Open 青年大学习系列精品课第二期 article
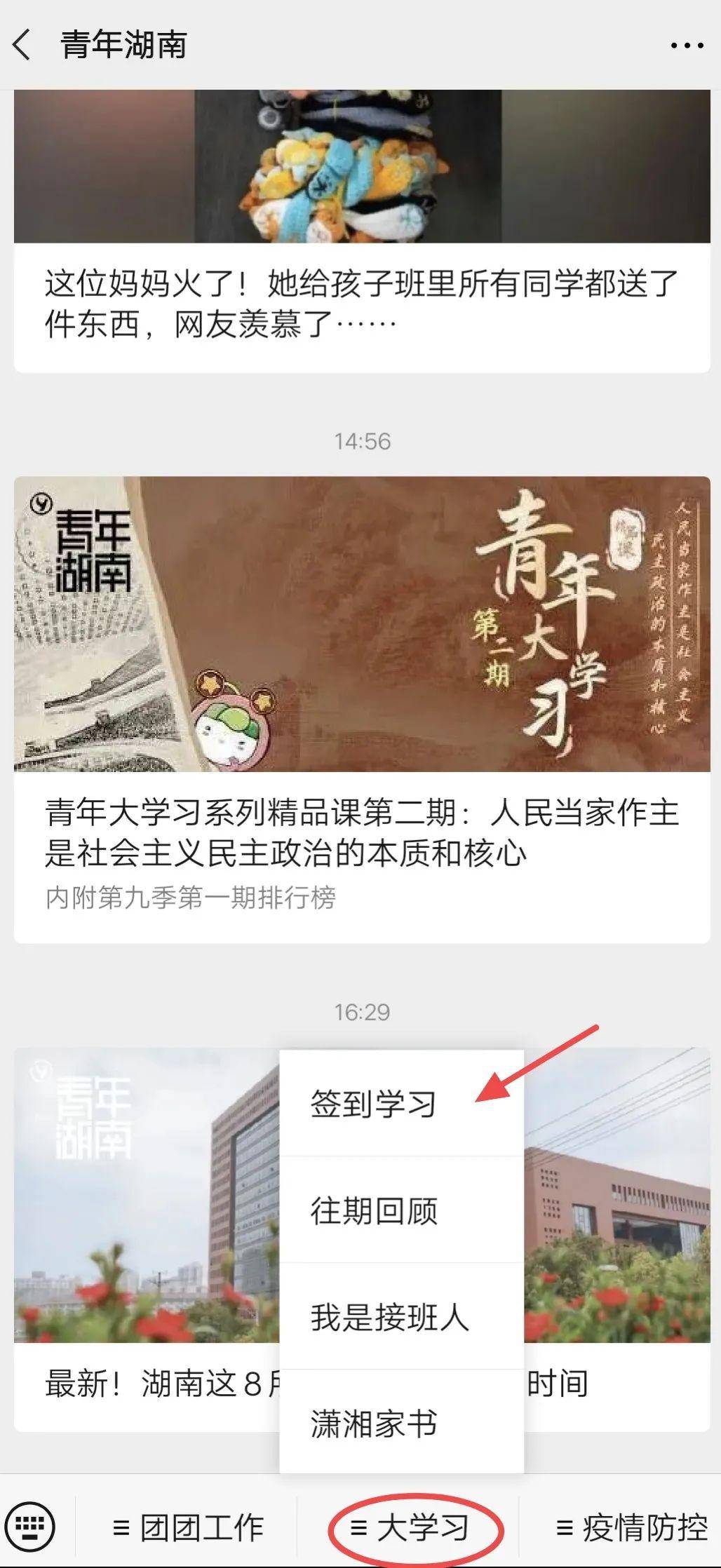This screenshot has height=1568, width=721. (361, 832)
